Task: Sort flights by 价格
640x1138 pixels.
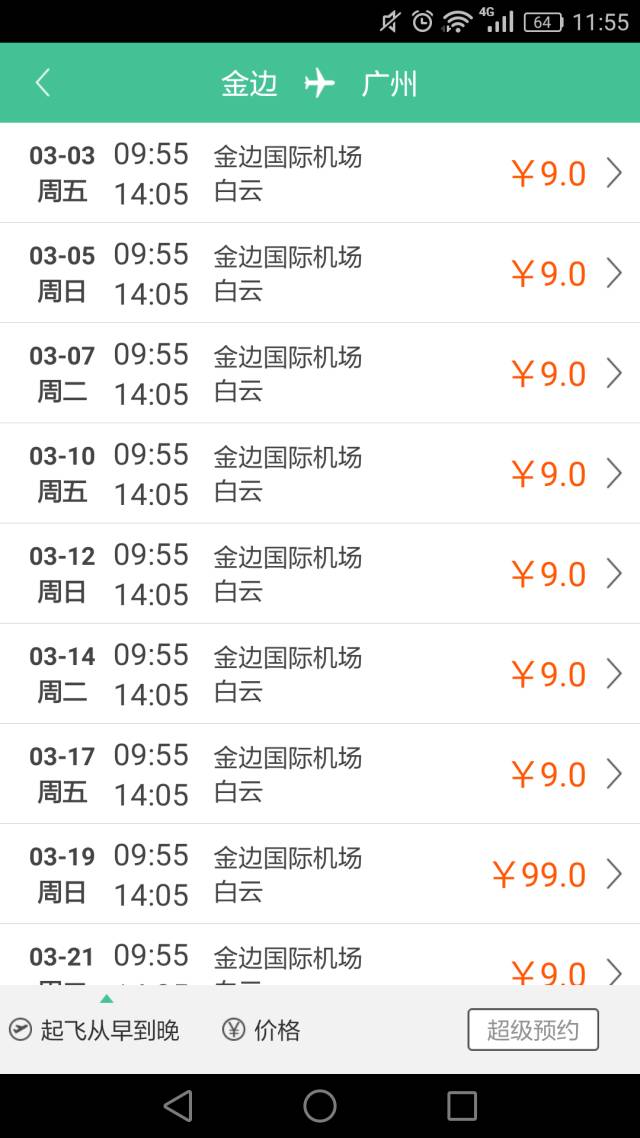Action: (x=262, y=1030)
